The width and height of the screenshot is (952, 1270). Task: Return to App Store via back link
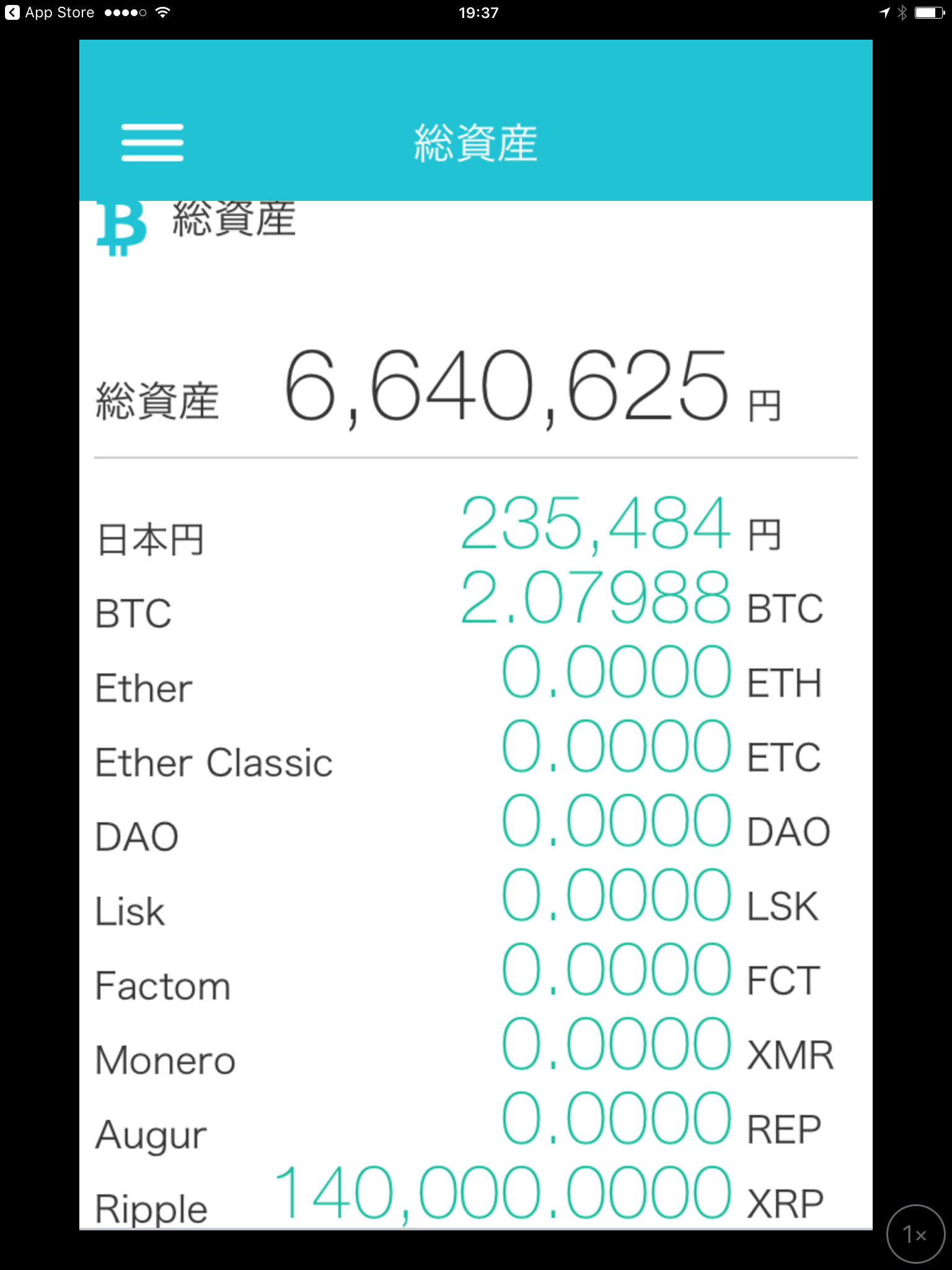click(x=50, y=12)
